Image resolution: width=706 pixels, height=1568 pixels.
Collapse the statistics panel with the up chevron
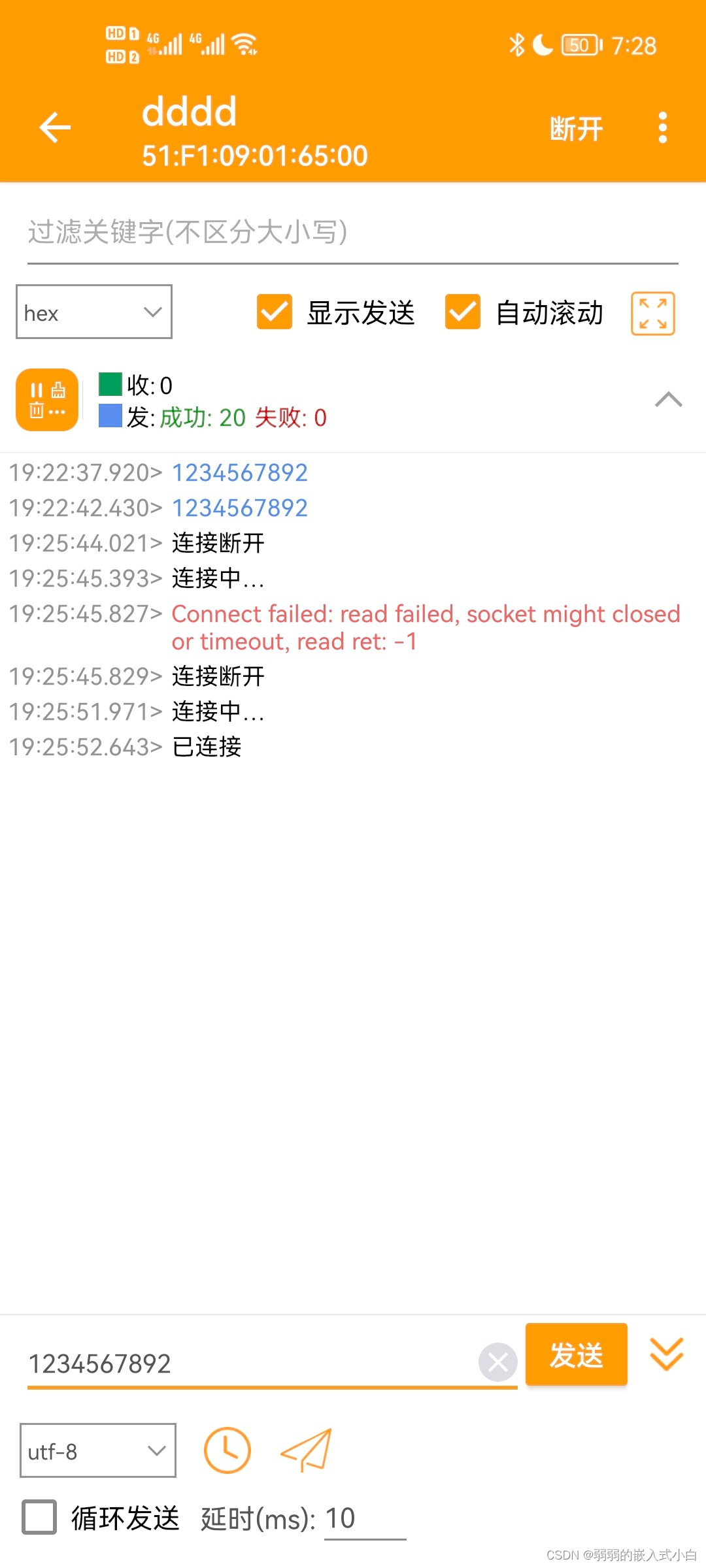pos(668,399)
